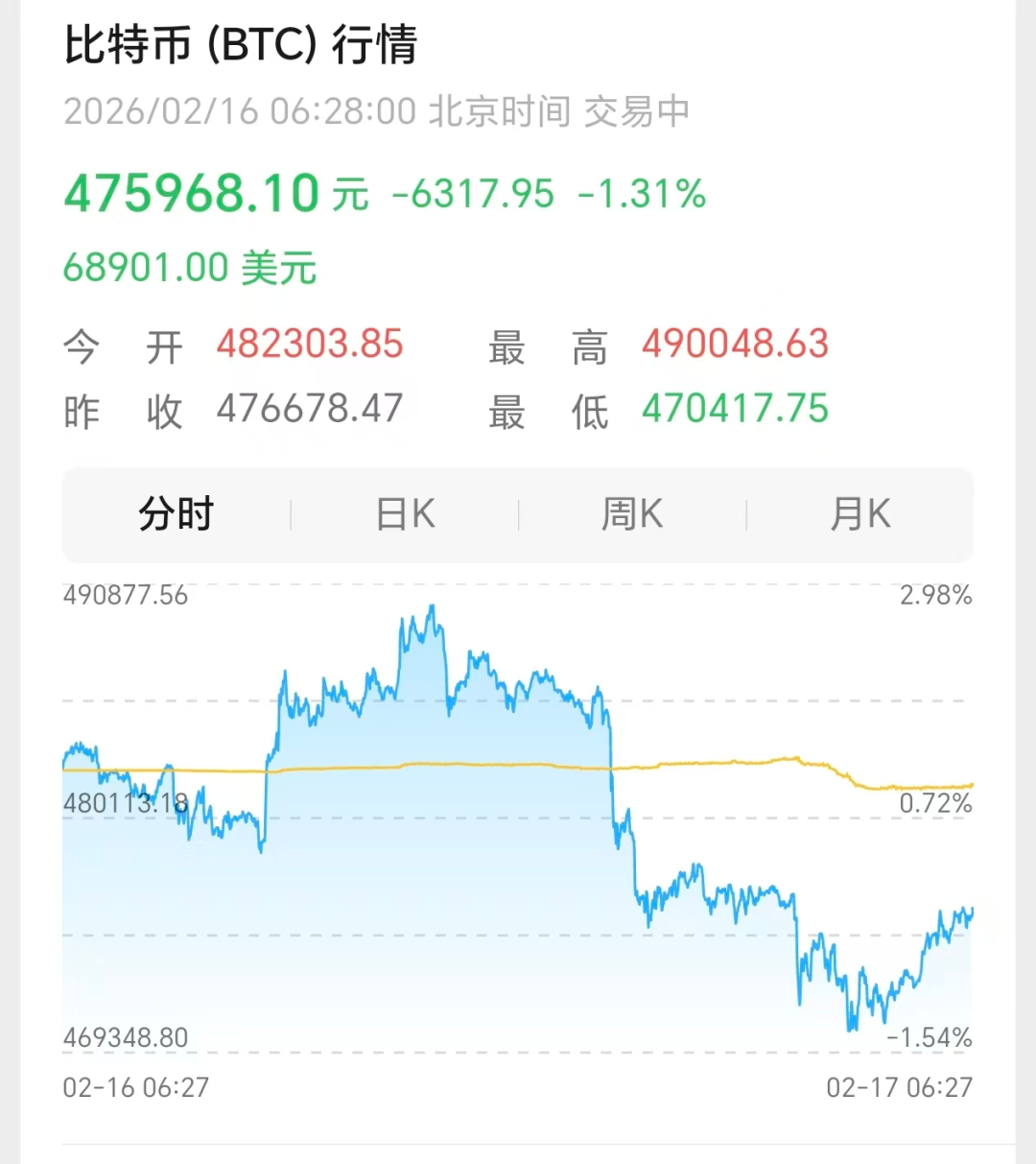Open the 周K weekly chart tab

631,514
